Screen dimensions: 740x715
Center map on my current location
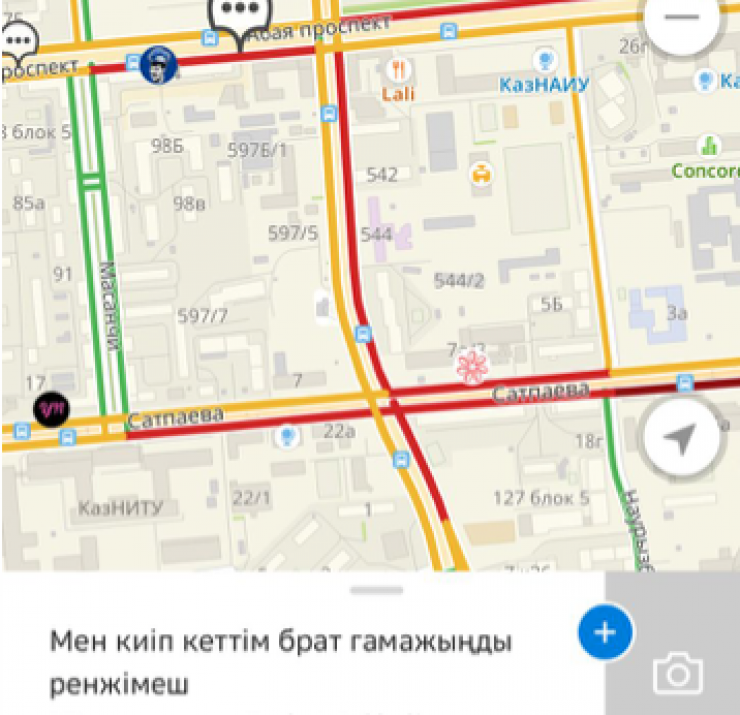[682, 437]
